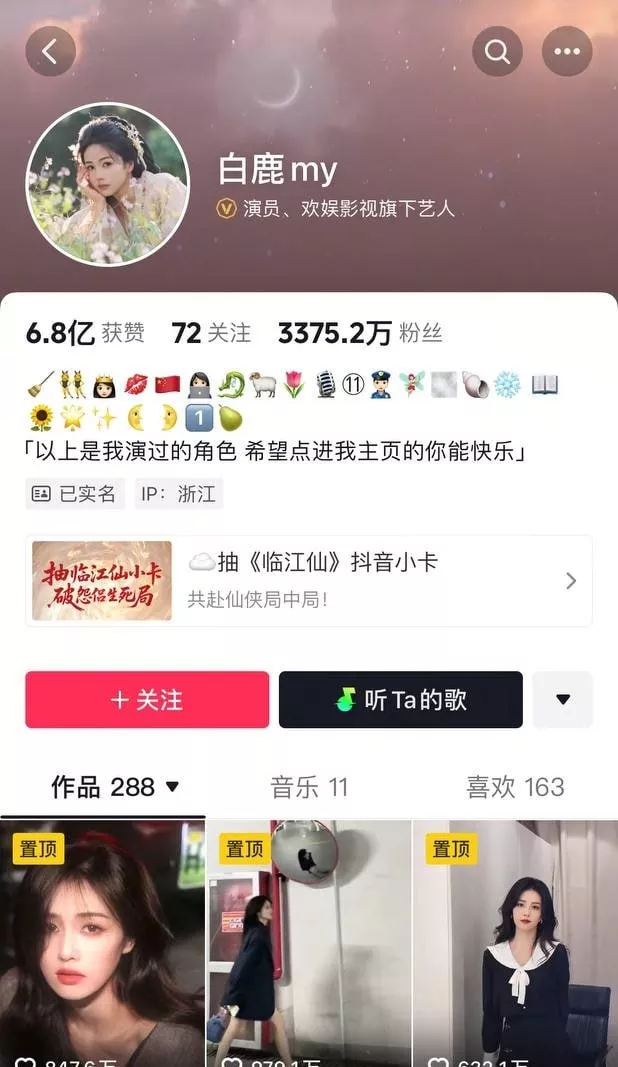Expand the dropdown arrow beside 听Ta的歌
This screenshot has width=618, height=1067.
[x=562, y=699]
